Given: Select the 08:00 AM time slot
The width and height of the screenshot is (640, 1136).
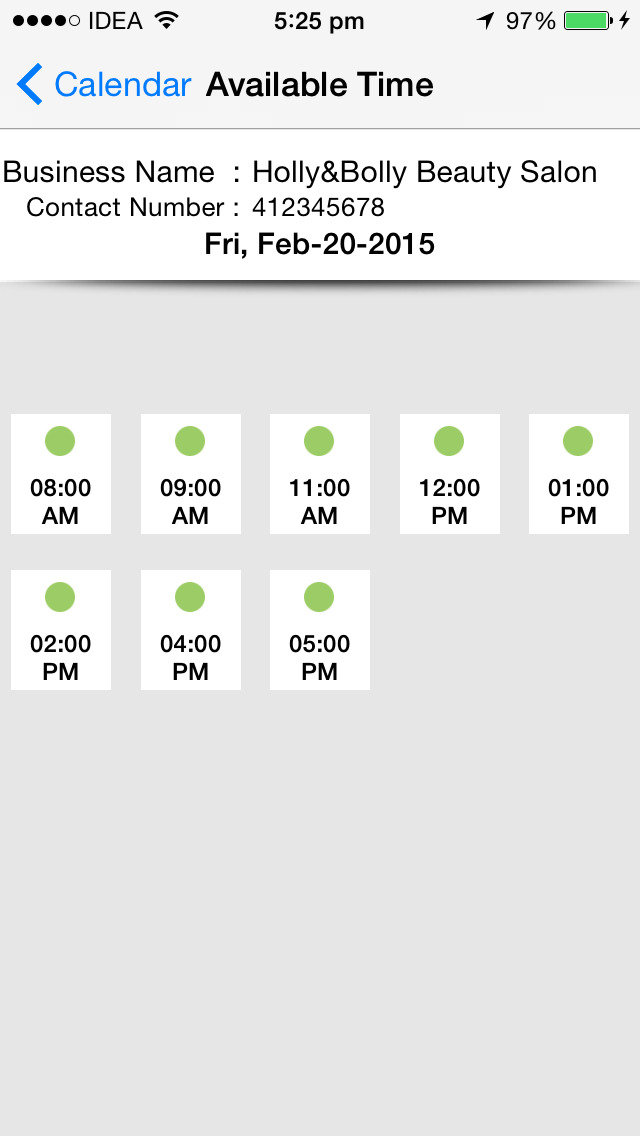Looking at the screenshot, I should point(61,474).
